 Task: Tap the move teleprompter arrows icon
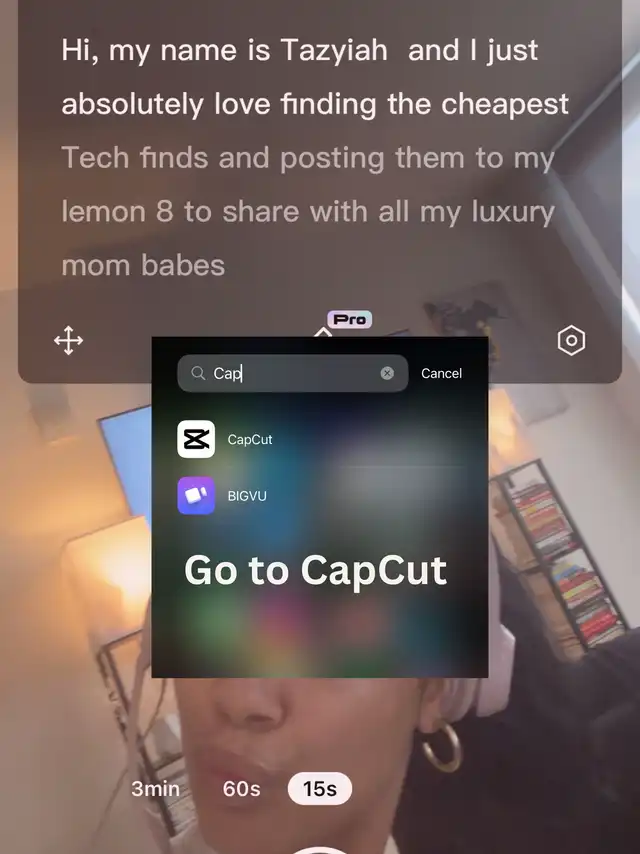(x=69, y=340)
